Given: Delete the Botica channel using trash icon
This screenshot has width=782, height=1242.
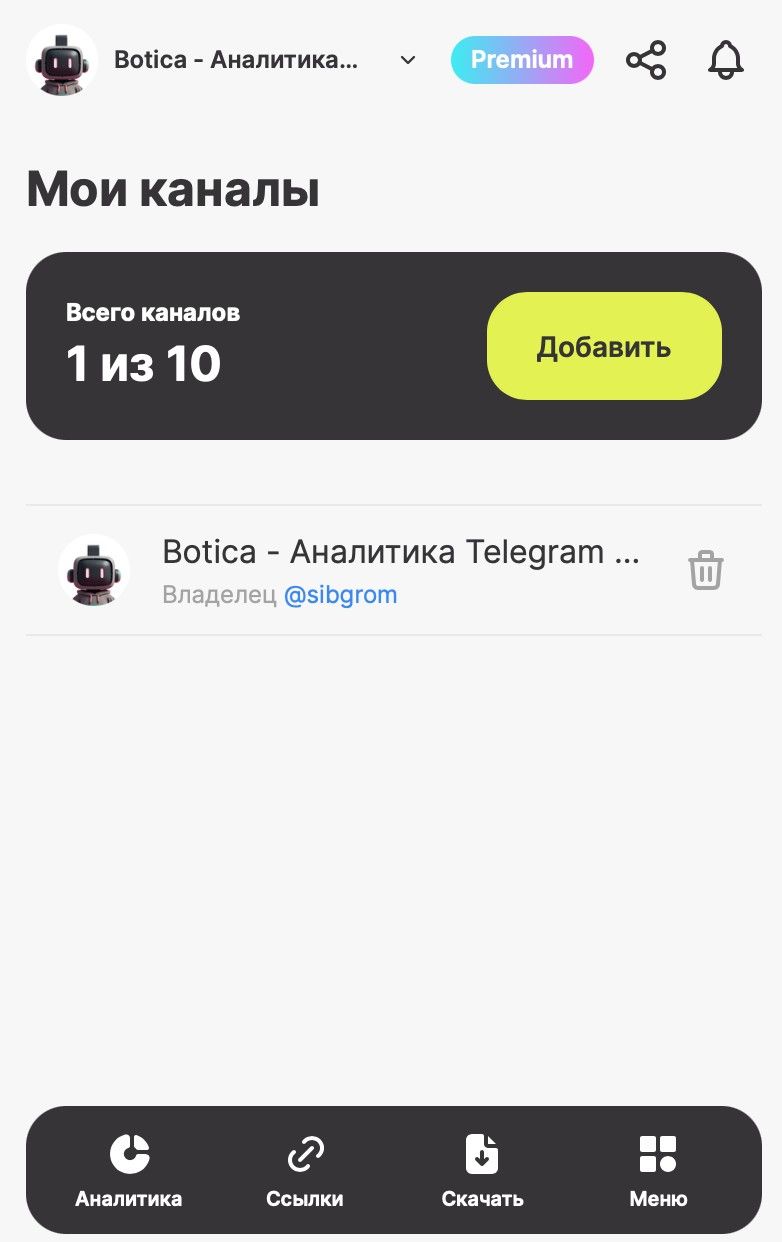Looking at the screenshot, I should point(706,570).
